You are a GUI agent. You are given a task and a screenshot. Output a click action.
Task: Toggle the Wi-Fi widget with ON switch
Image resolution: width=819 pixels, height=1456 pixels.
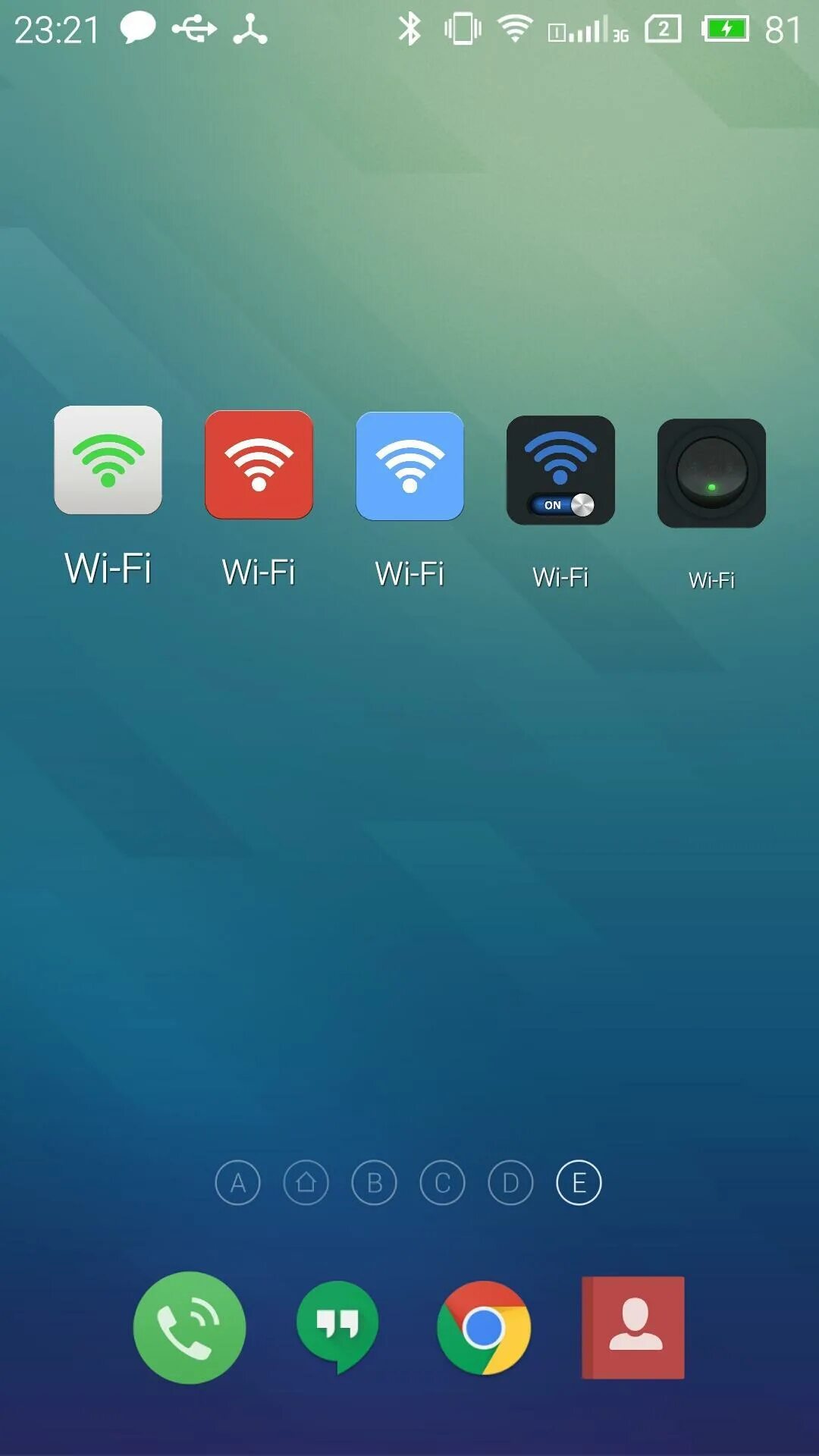pyautogui.click(x=560, y=470)
